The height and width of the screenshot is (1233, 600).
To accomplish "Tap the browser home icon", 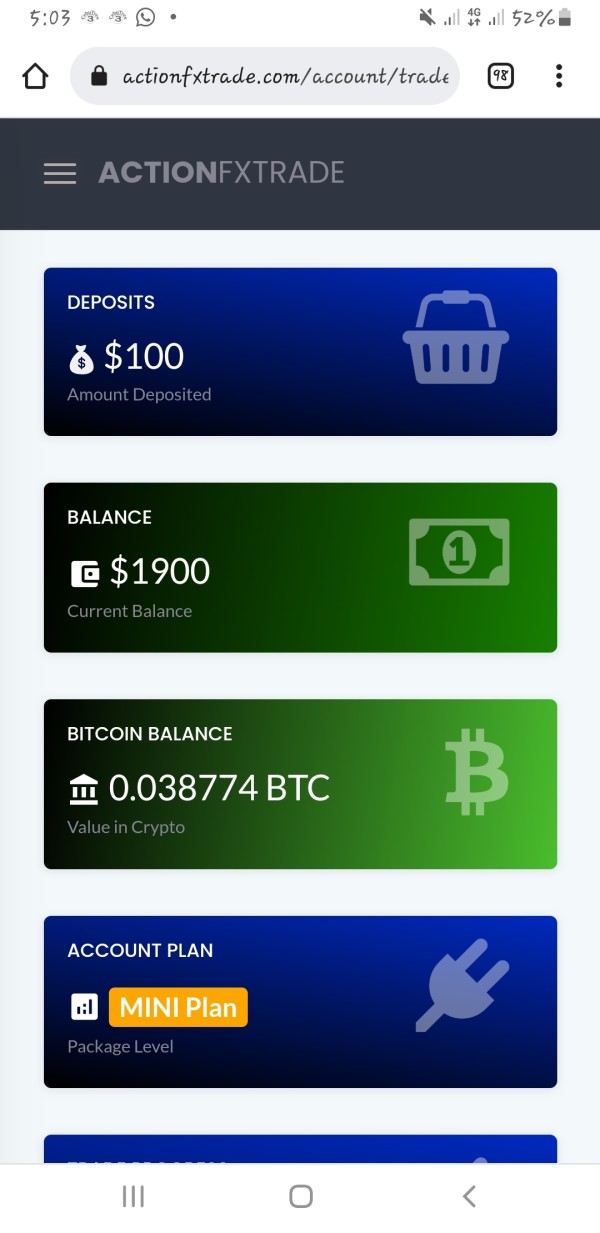I will [35, 76].
